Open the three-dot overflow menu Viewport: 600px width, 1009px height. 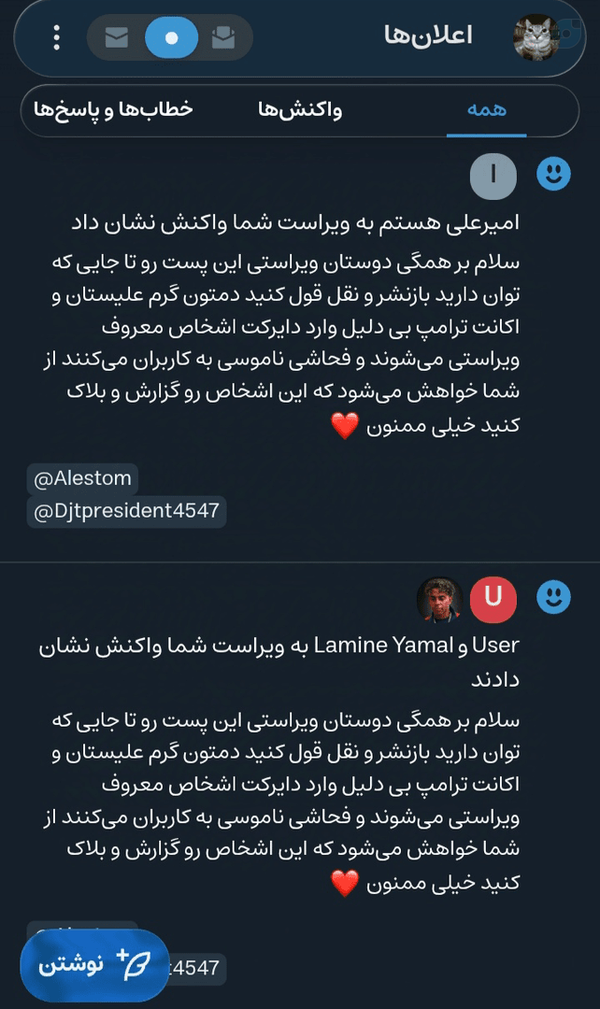(57, 38)
